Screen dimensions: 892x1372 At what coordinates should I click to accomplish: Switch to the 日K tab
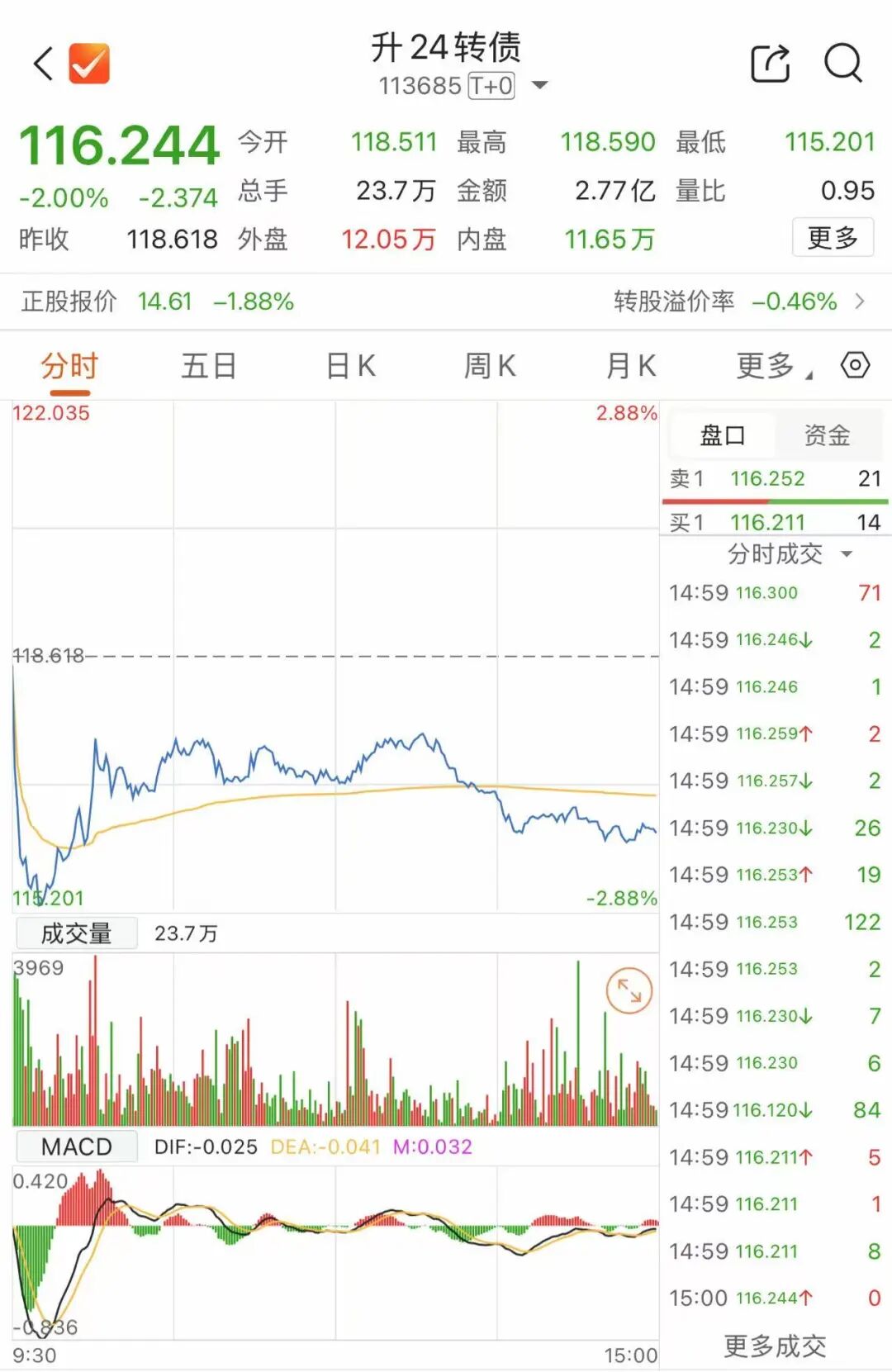point(350,365)
